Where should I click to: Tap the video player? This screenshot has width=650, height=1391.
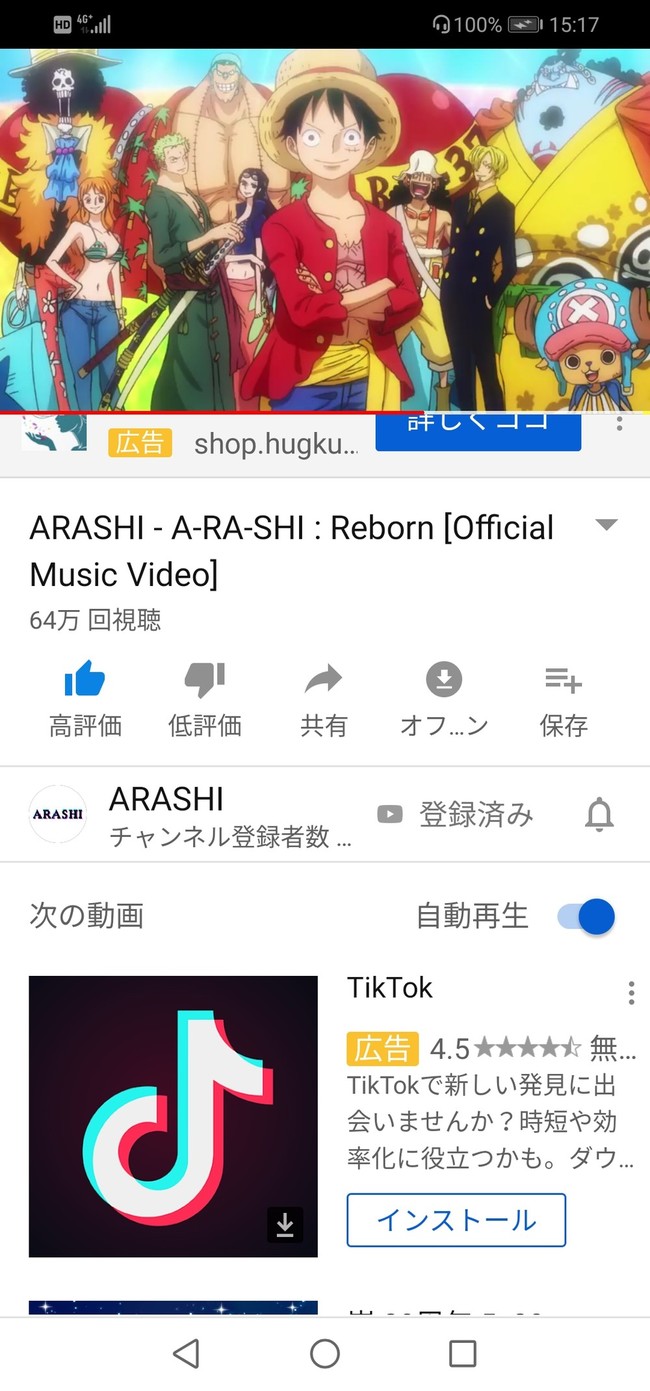(x=325, y=230)
